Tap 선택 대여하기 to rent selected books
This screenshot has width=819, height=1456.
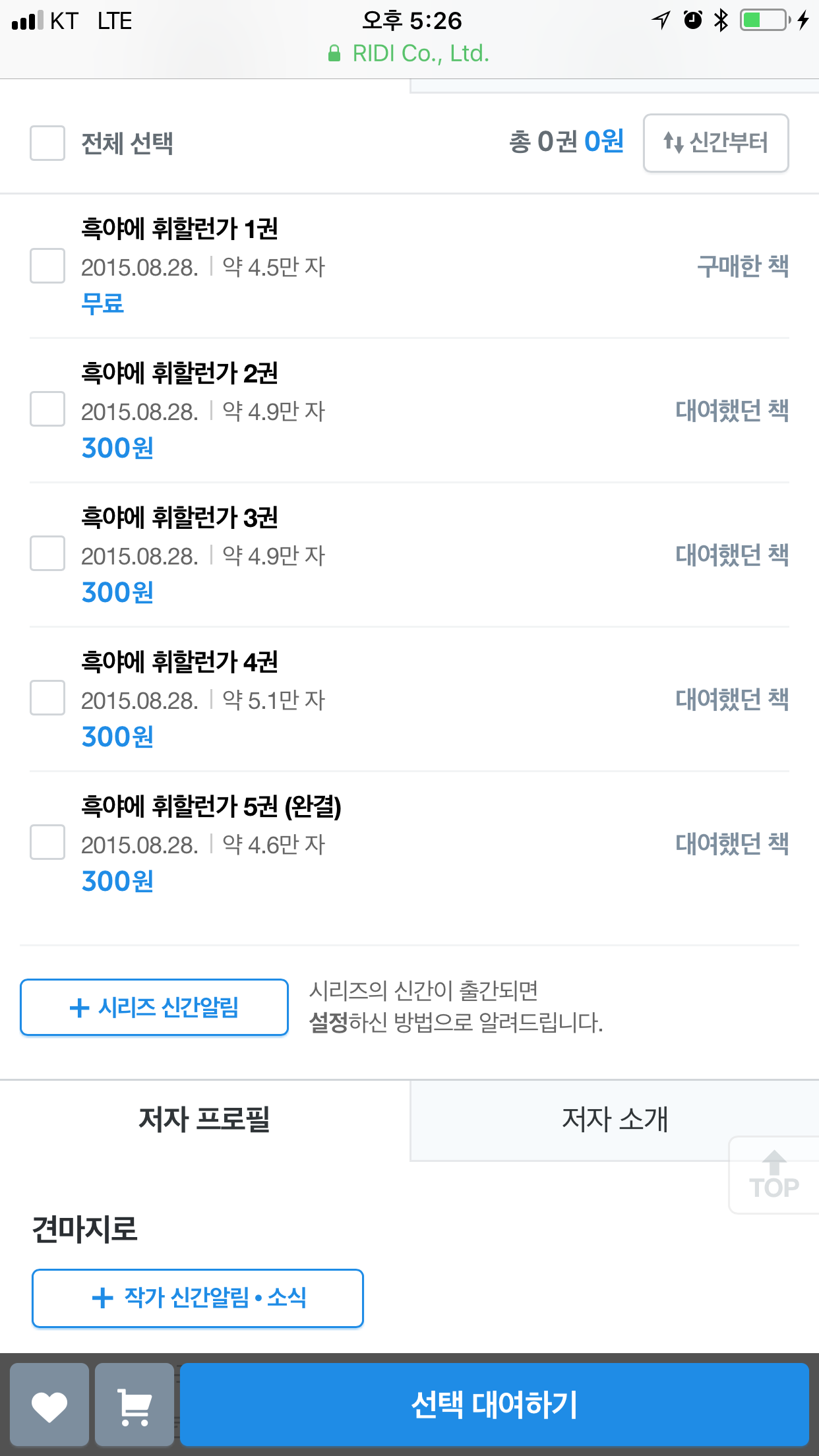coord(495,1405)
